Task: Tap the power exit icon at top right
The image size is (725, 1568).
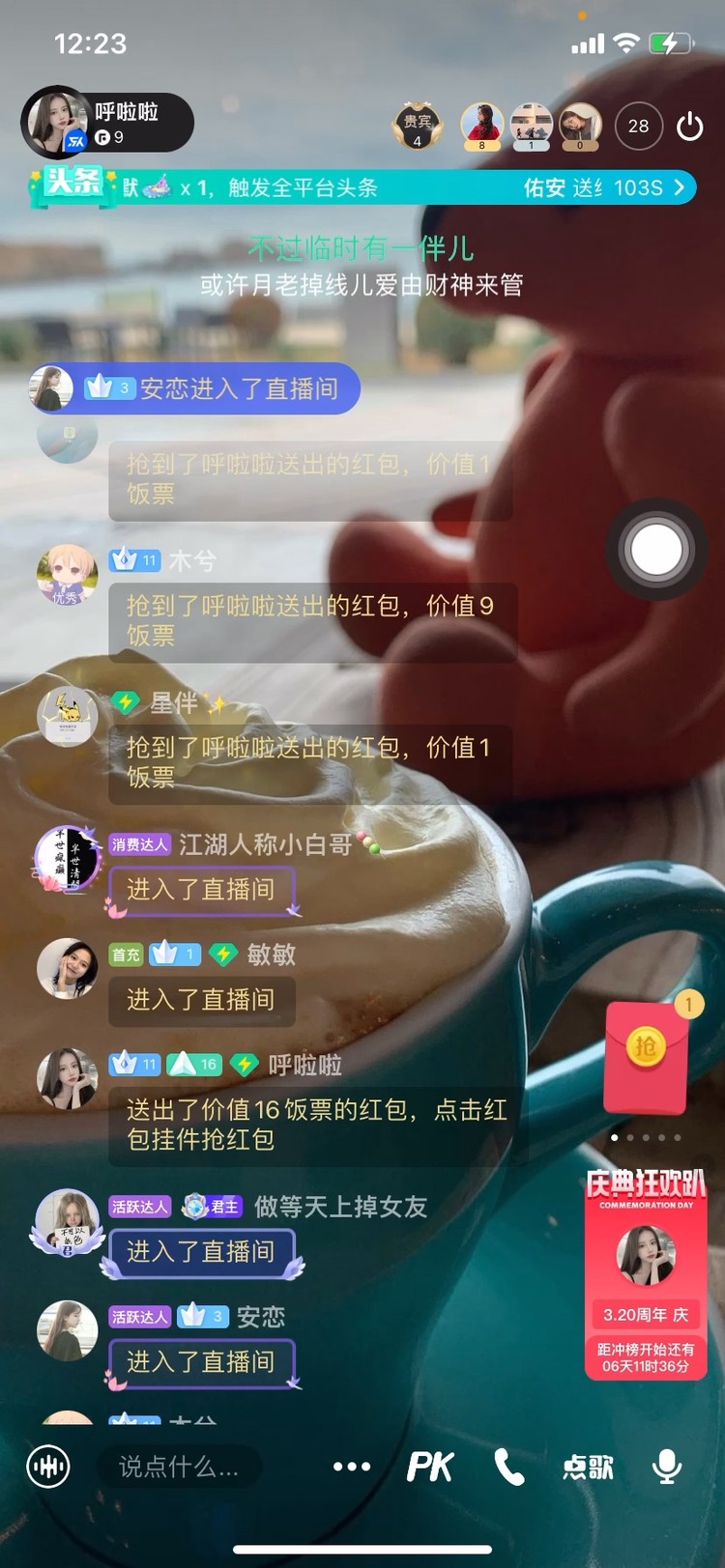Action: [689, 126]
